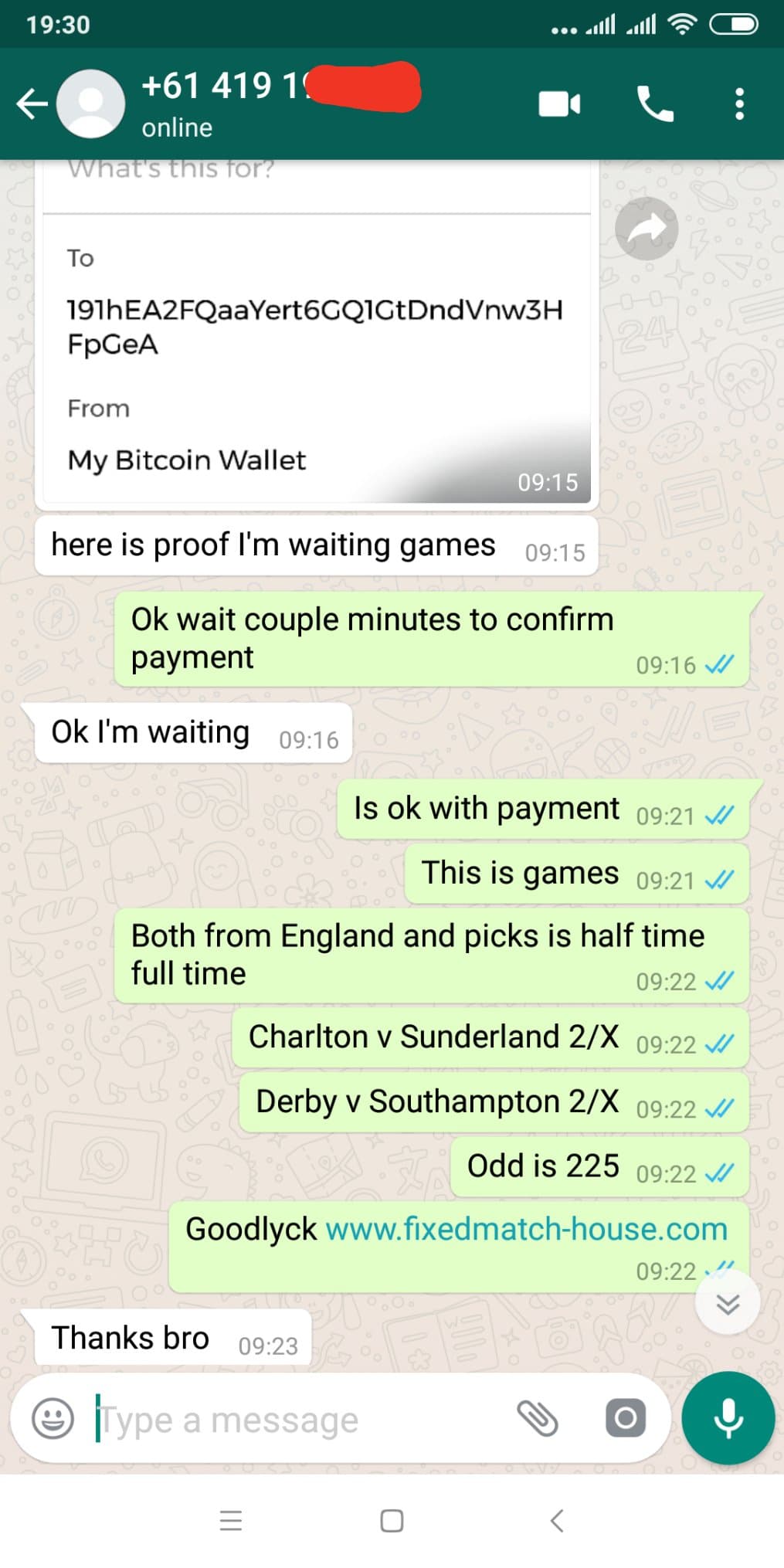This screenshot has height=1568, width=784.
Task: Jump to the latest messages
Action: click(728, 1303)
